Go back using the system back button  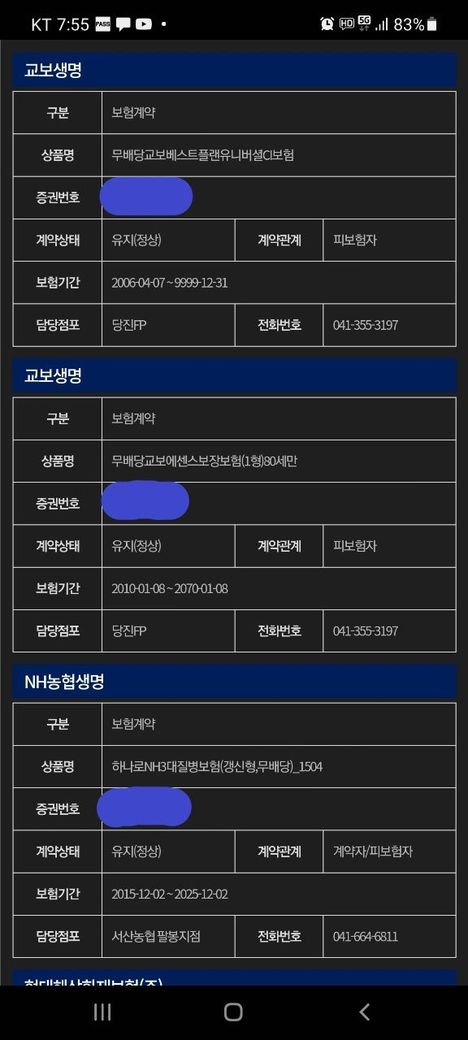click(x=364, y=1011)
